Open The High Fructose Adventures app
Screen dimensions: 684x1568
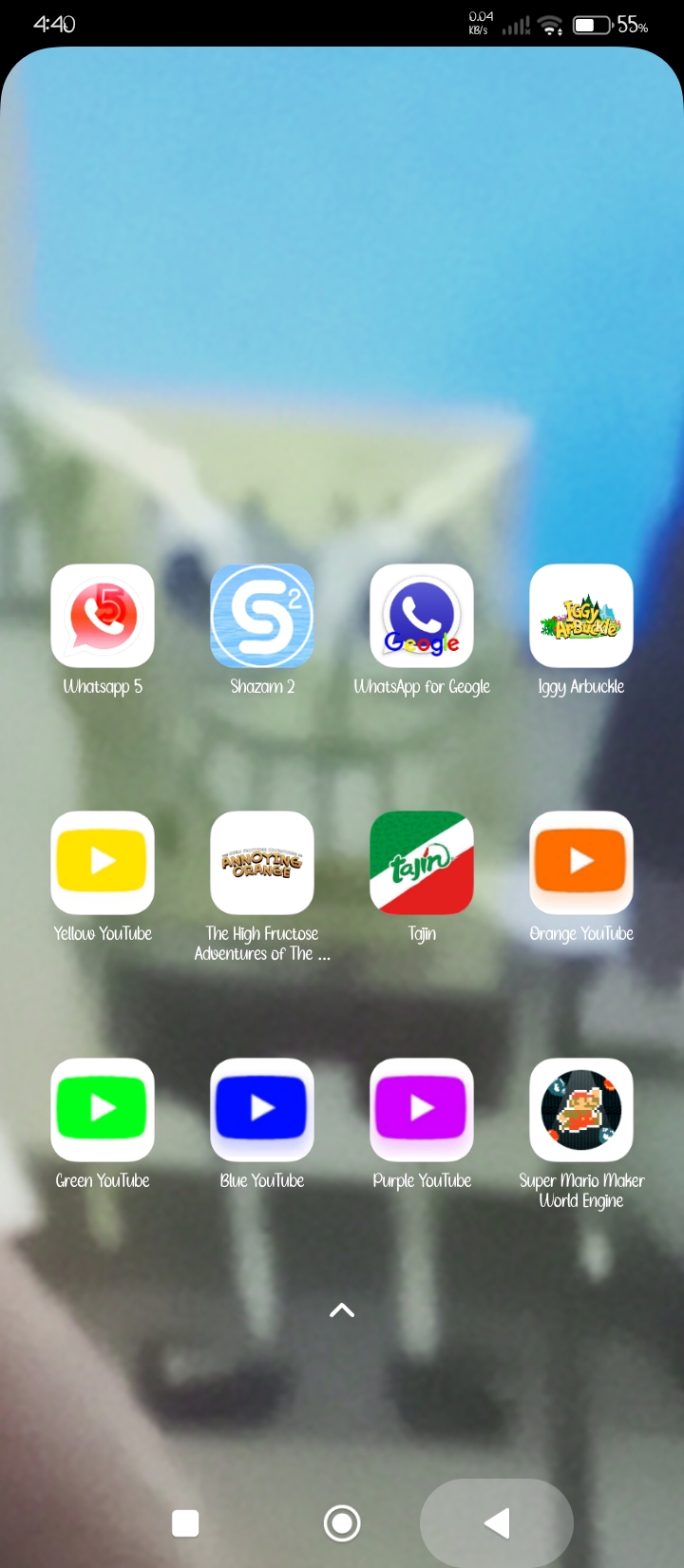(262, 862)
